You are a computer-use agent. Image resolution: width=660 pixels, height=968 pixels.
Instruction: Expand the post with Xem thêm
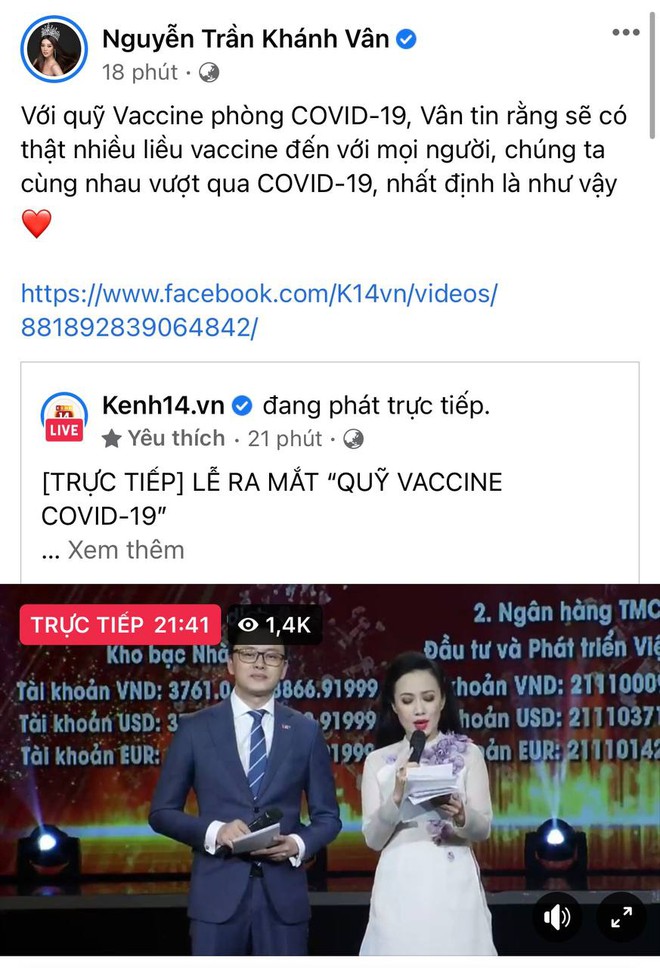126,549
